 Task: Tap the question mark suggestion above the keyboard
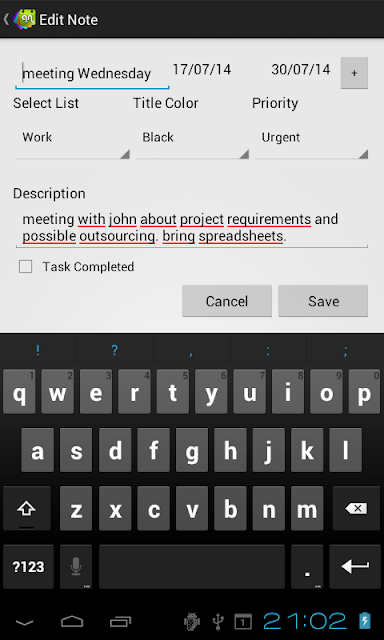115,350
